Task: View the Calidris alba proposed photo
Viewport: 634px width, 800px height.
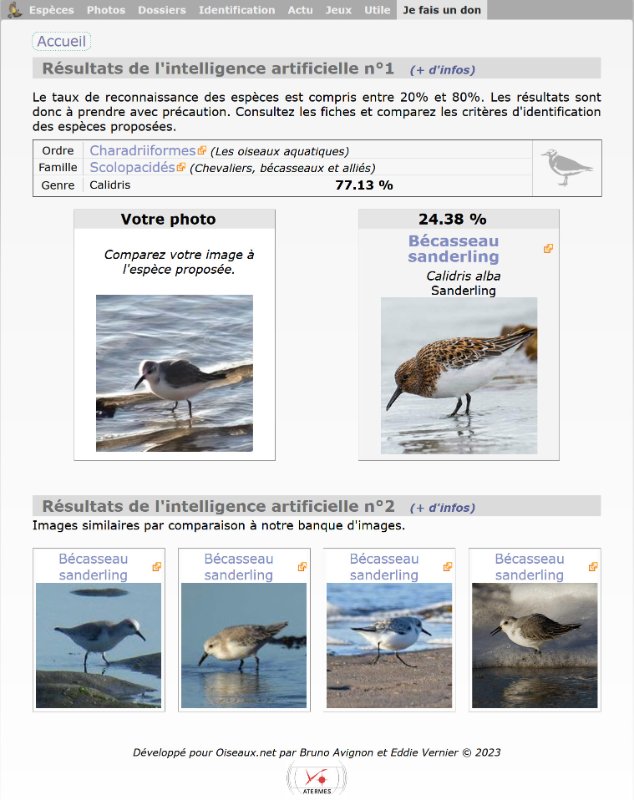Action: [459, 375]
